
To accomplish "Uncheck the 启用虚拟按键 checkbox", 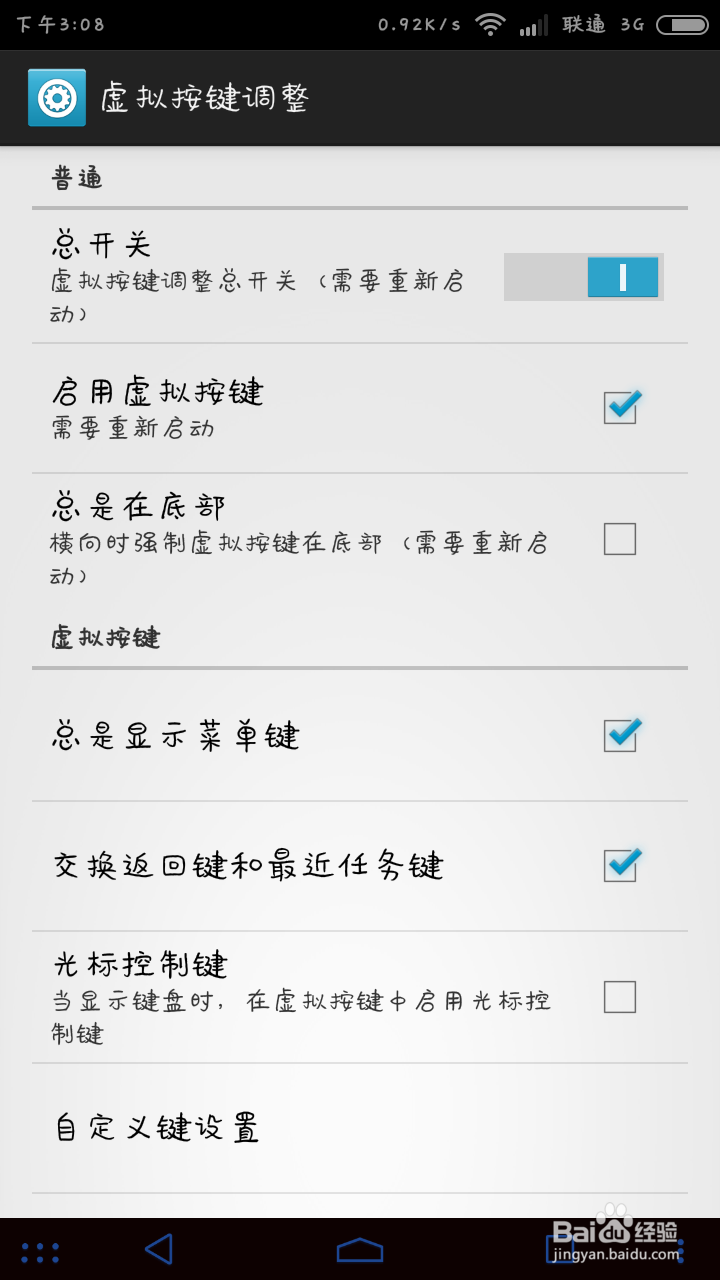I will click(620, 407).
